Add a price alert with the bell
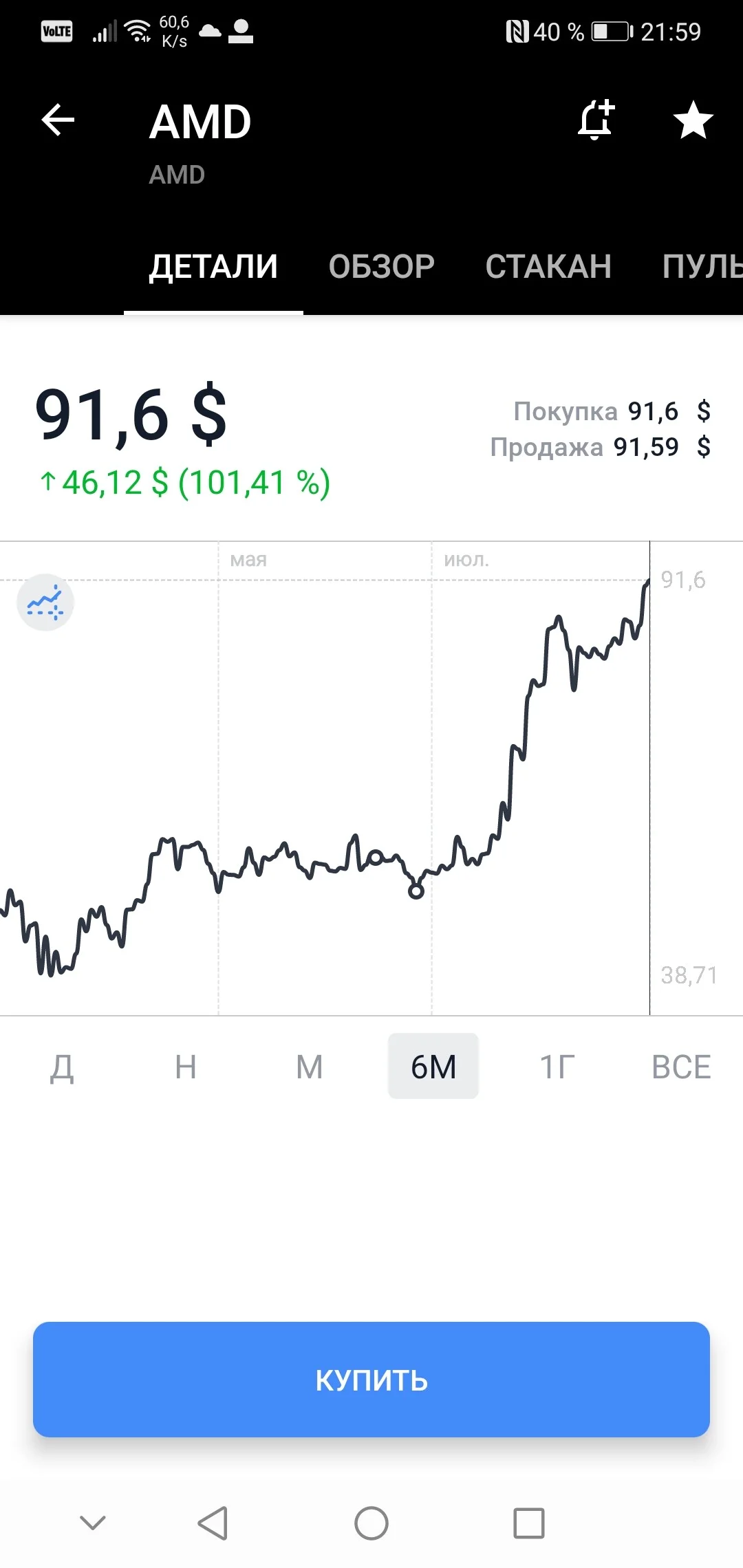 point(596,120)
